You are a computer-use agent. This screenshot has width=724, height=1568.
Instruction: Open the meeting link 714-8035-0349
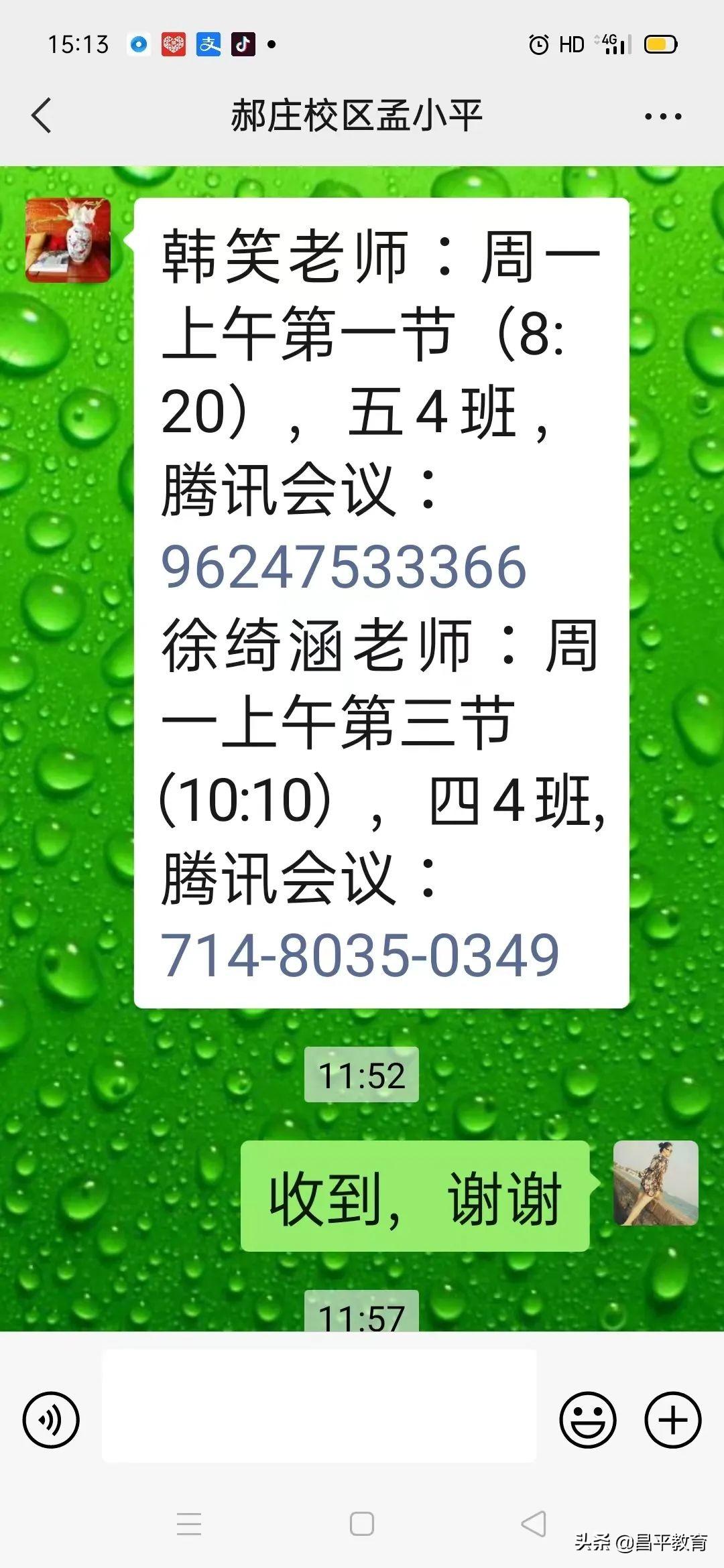[360, 955]
